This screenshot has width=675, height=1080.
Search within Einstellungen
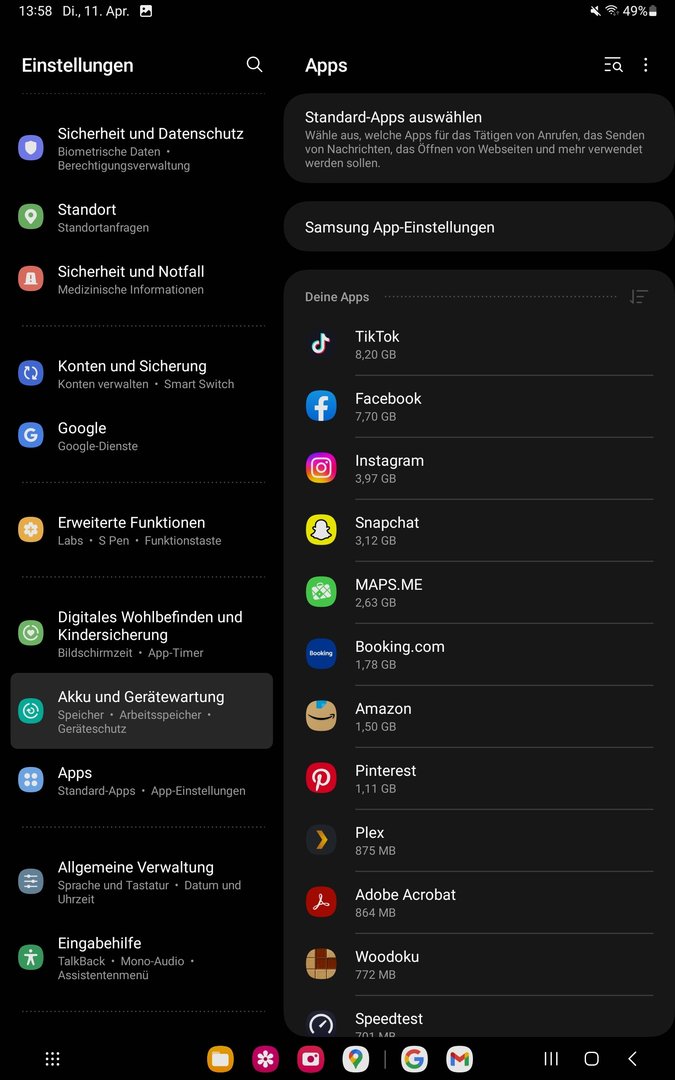pos(254,65)
